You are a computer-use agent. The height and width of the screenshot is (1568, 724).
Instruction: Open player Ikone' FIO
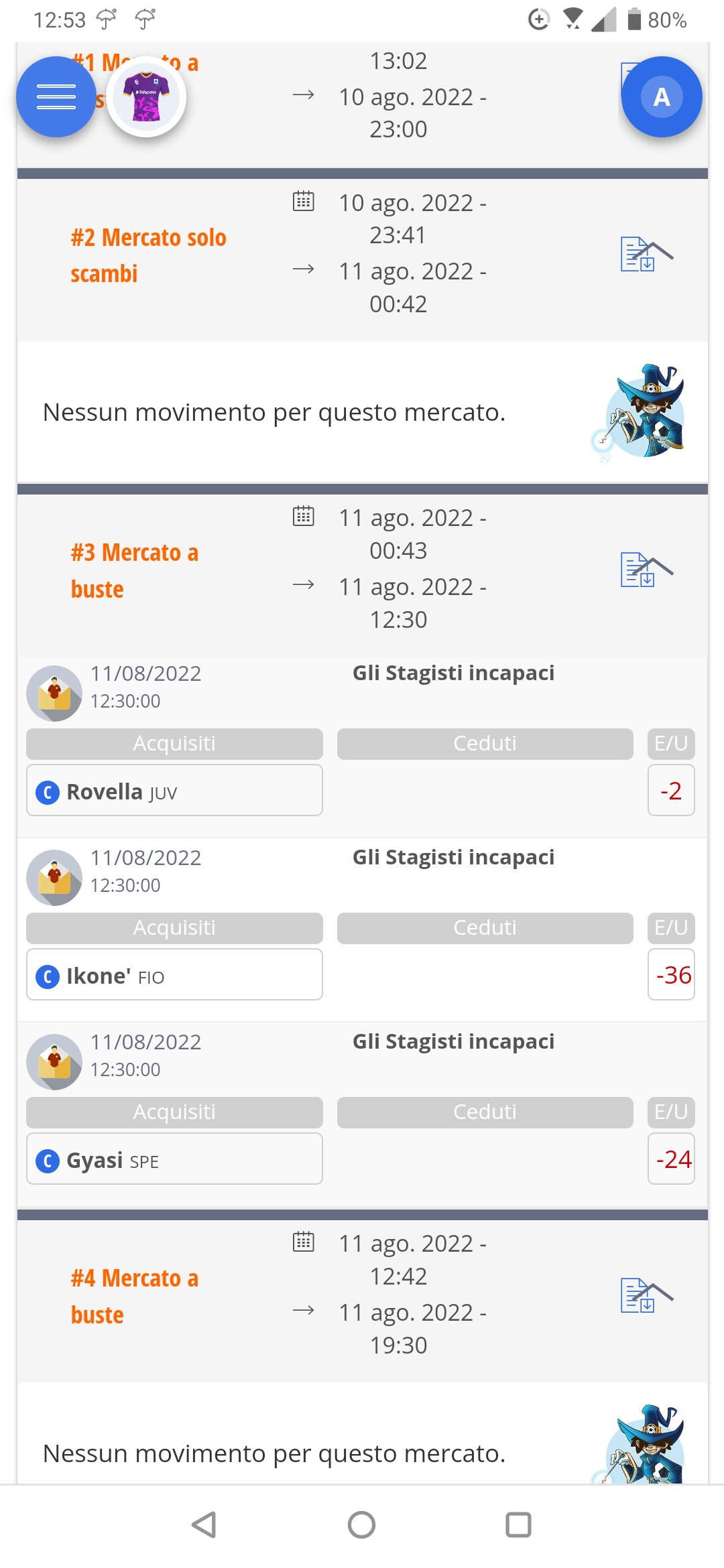[x=174, y=975]
